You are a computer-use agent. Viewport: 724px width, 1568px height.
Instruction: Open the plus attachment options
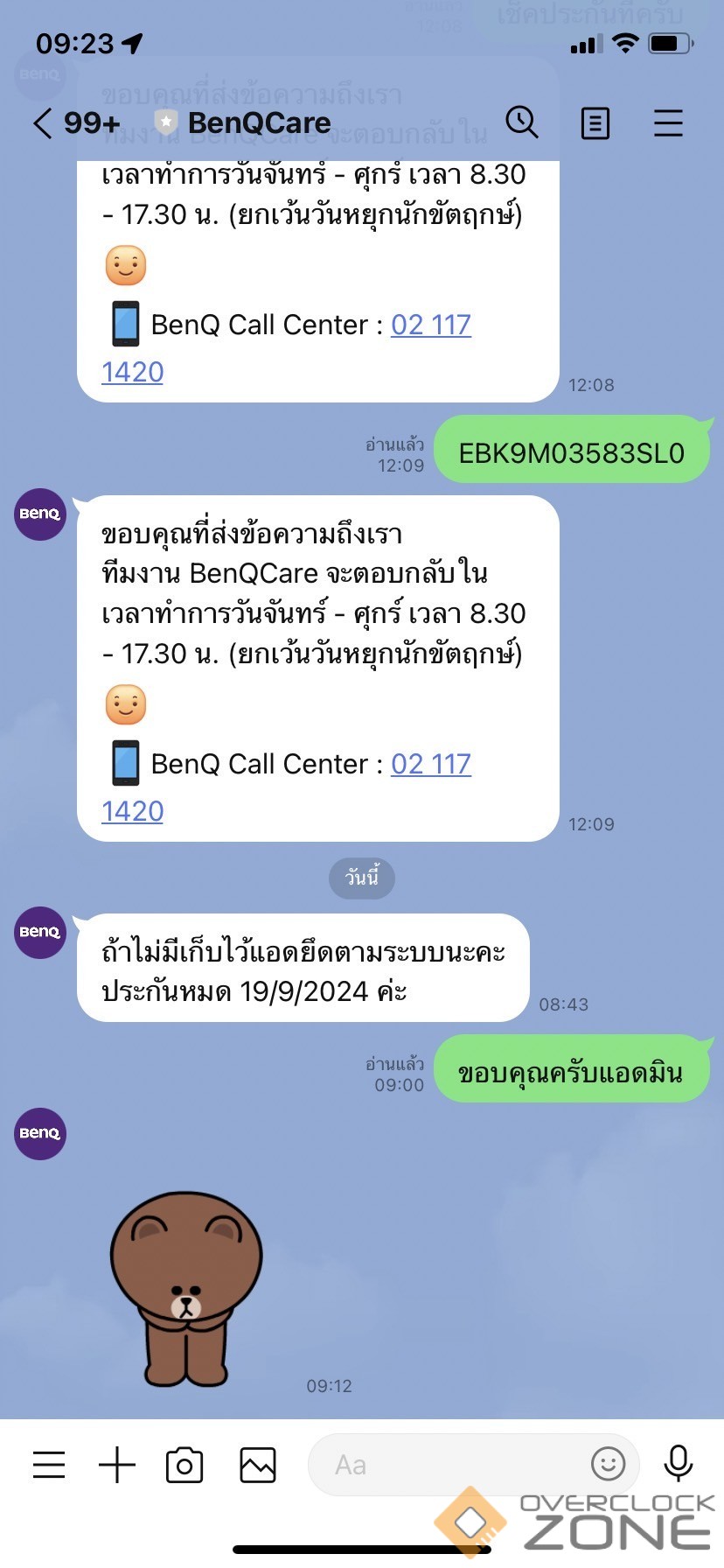pos(117,1465)
